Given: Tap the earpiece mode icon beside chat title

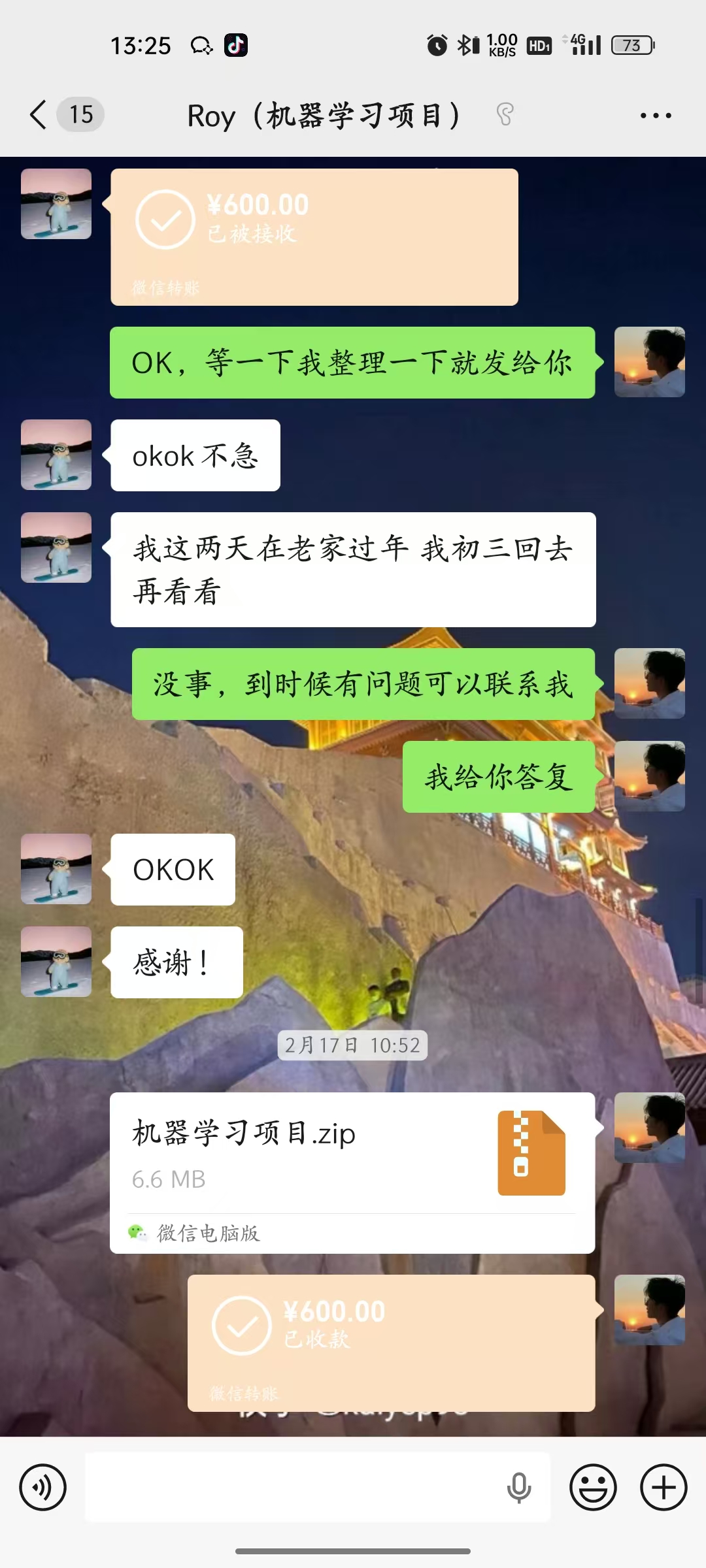Looking at the screenshot, I should coord(504,114).
